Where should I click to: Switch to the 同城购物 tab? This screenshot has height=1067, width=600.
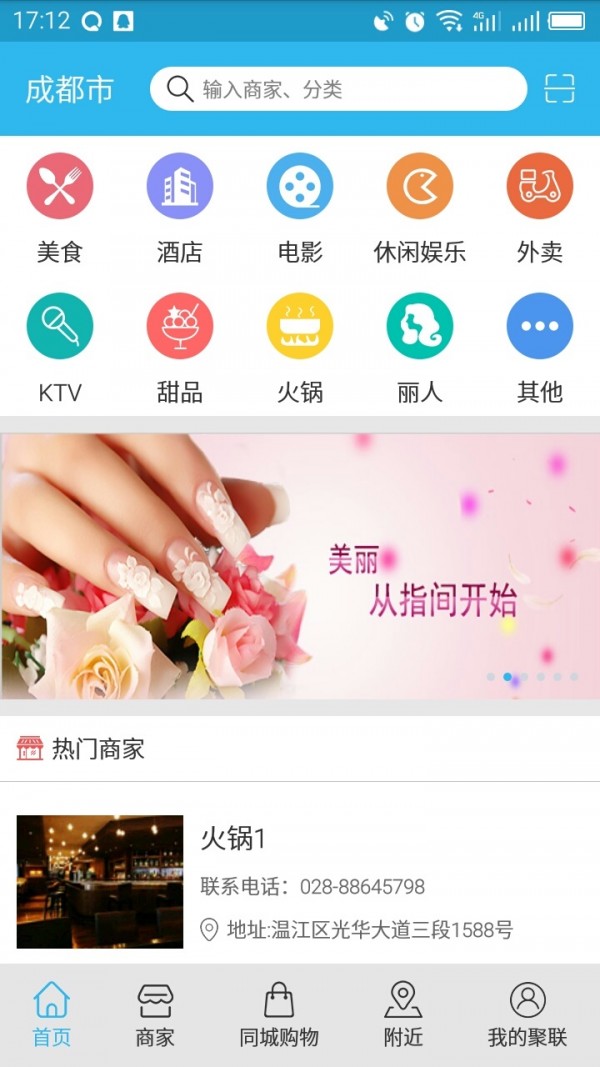(279, 1014)
